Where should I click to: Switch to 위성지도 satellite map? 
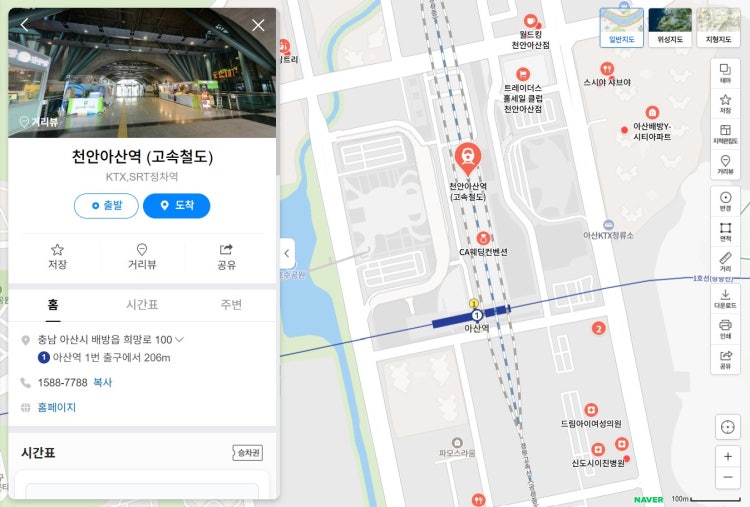click(x=669, y=27)
